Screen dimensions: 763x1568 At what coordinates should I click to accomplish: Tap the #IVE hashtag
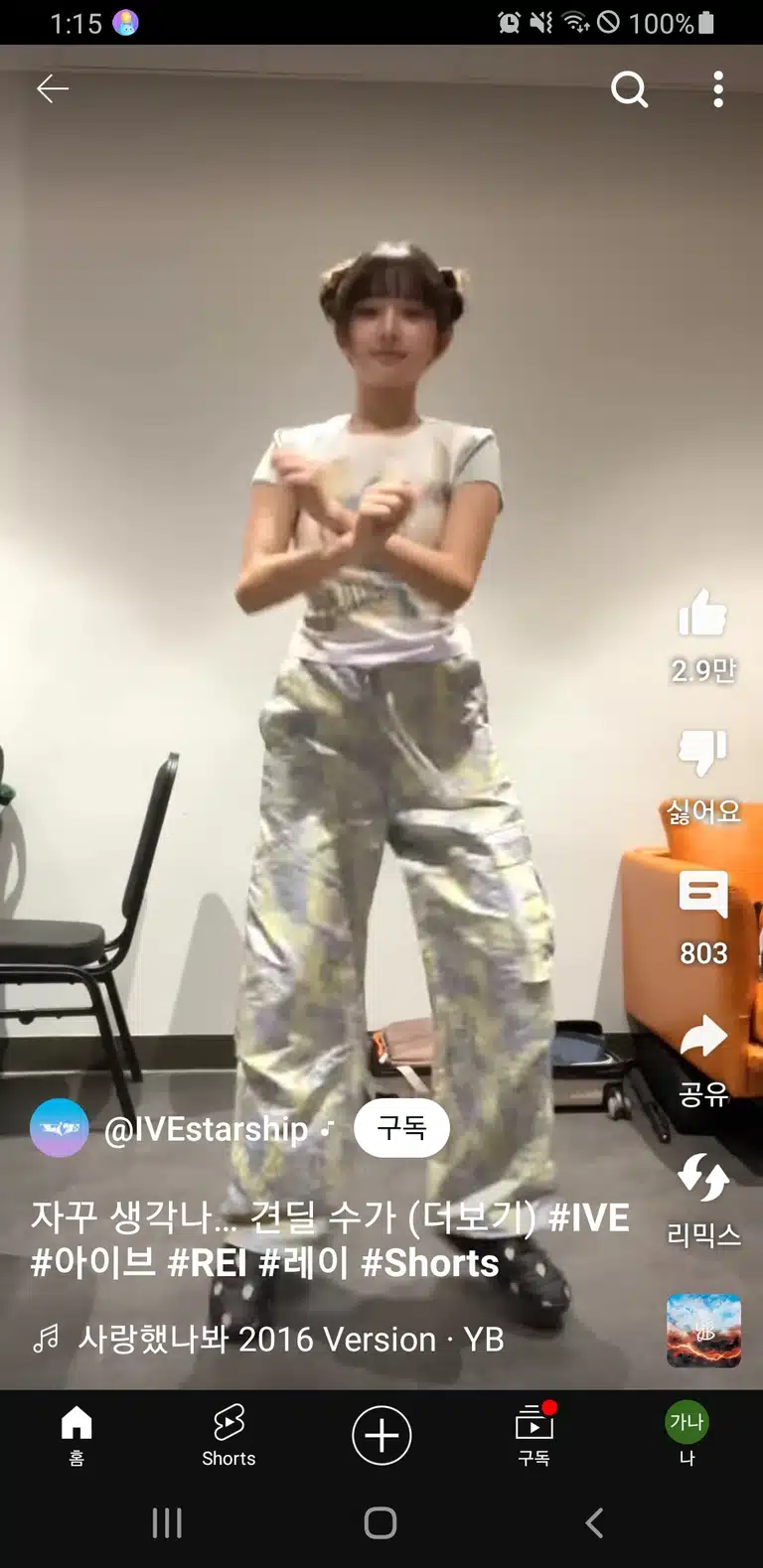click(x=588, y=1217)
